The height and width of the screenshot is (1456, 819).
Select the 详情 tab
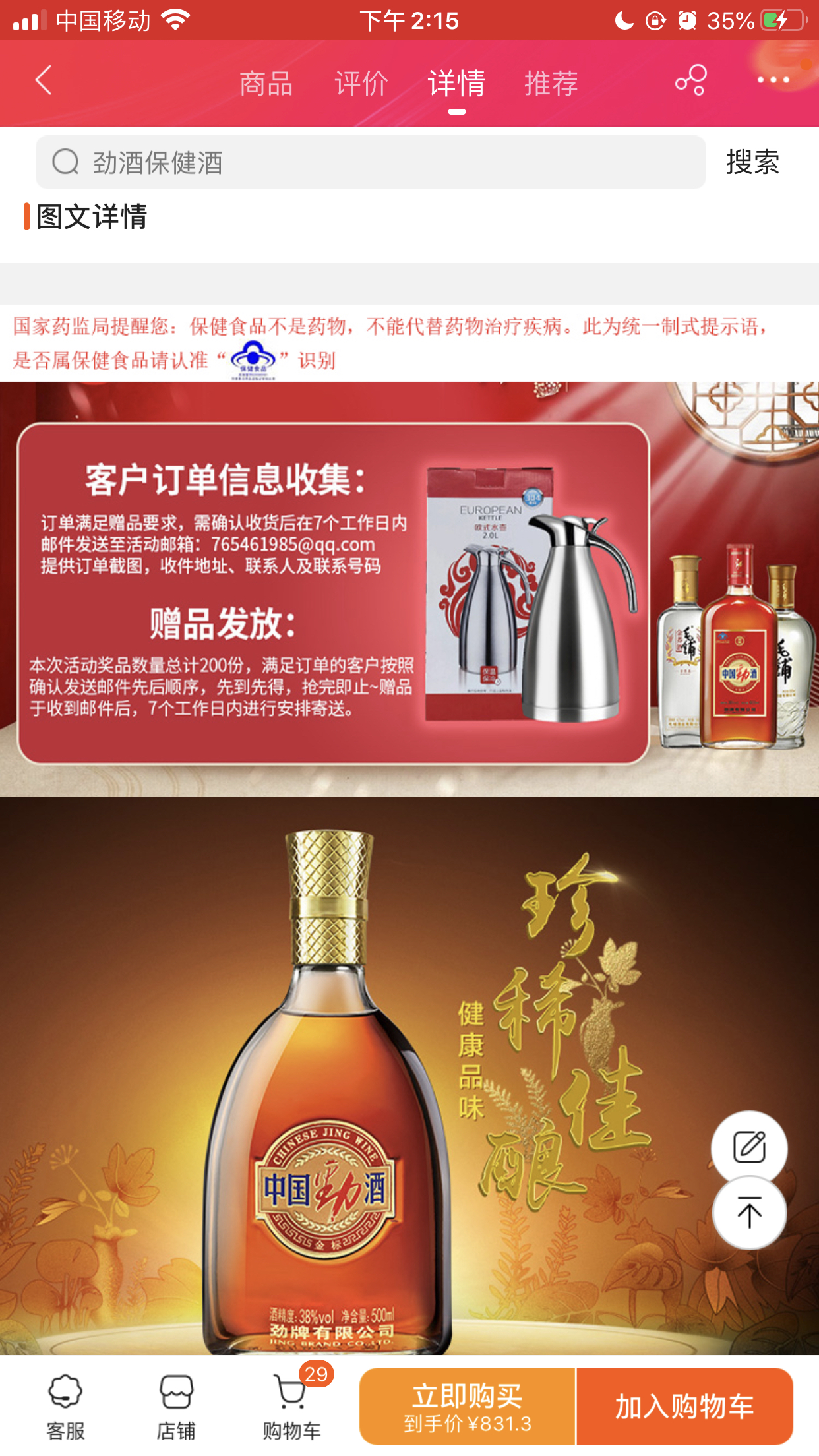pyautogui.click(x=456, y=84)
